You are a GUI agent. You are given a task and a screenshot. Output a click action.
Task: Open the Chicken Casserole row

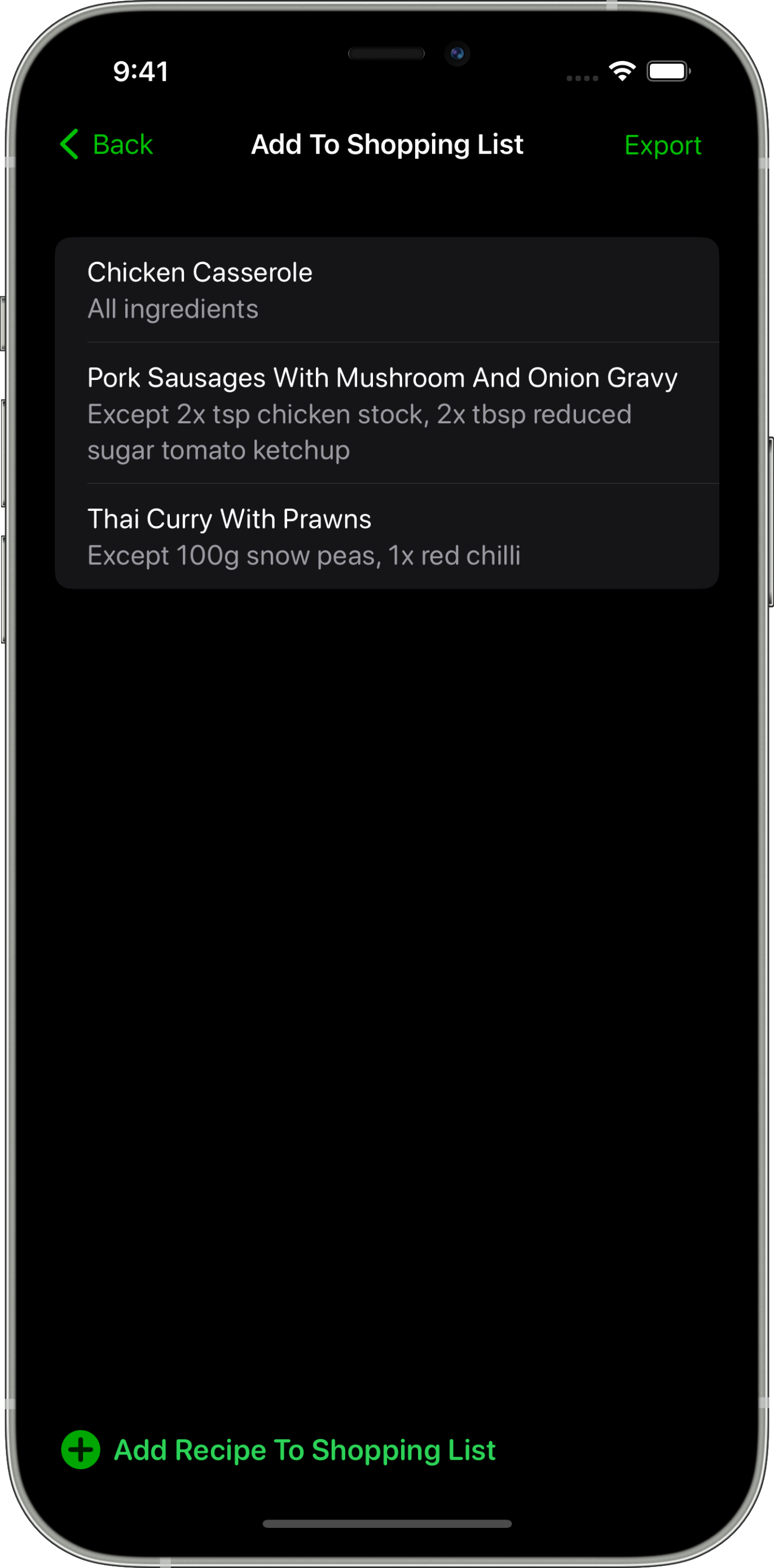click(386, 290)
